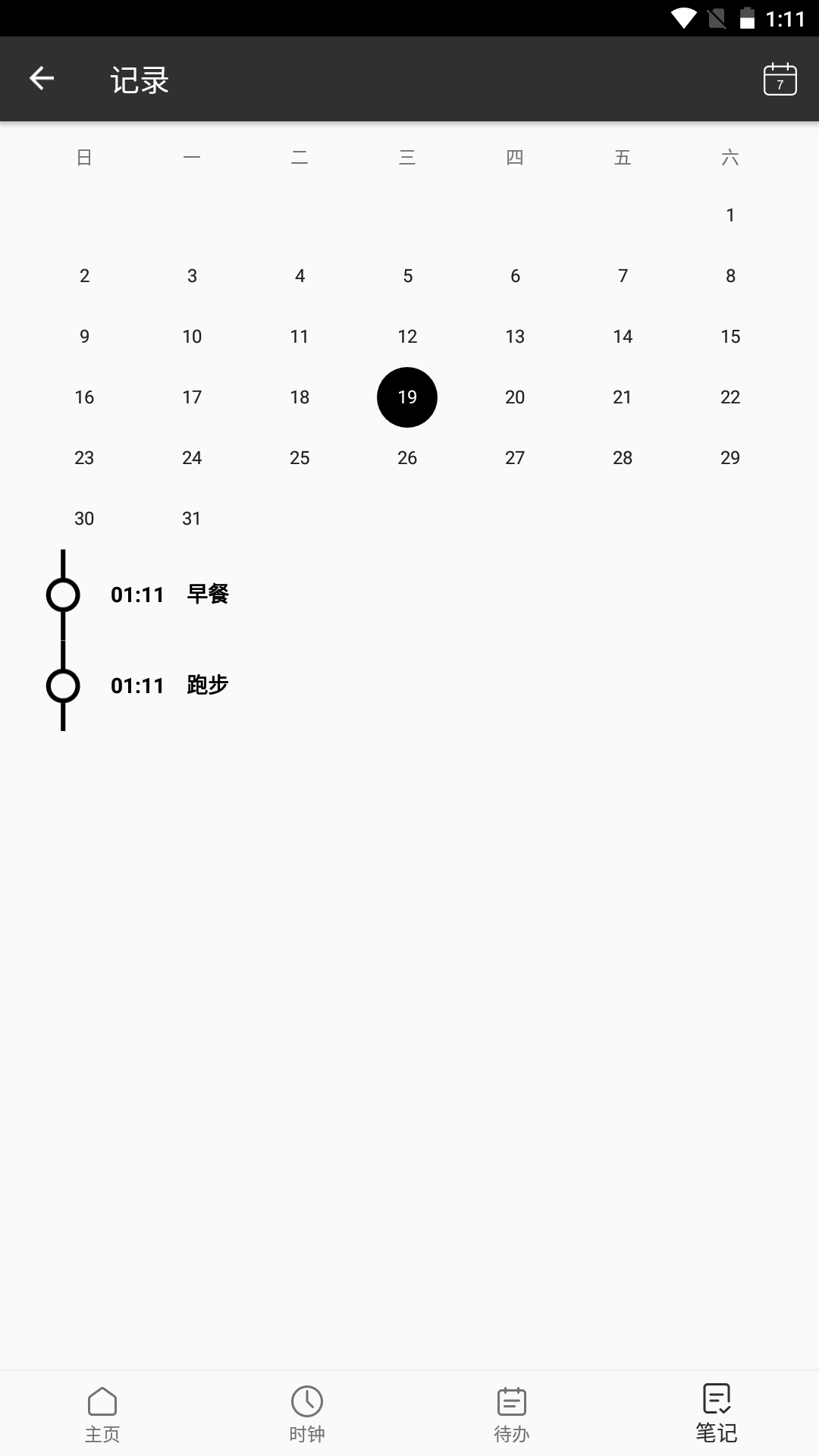Select day 8 in the calendar
This screenshot has height=1456, width=819.
click(x=730, y=276)
